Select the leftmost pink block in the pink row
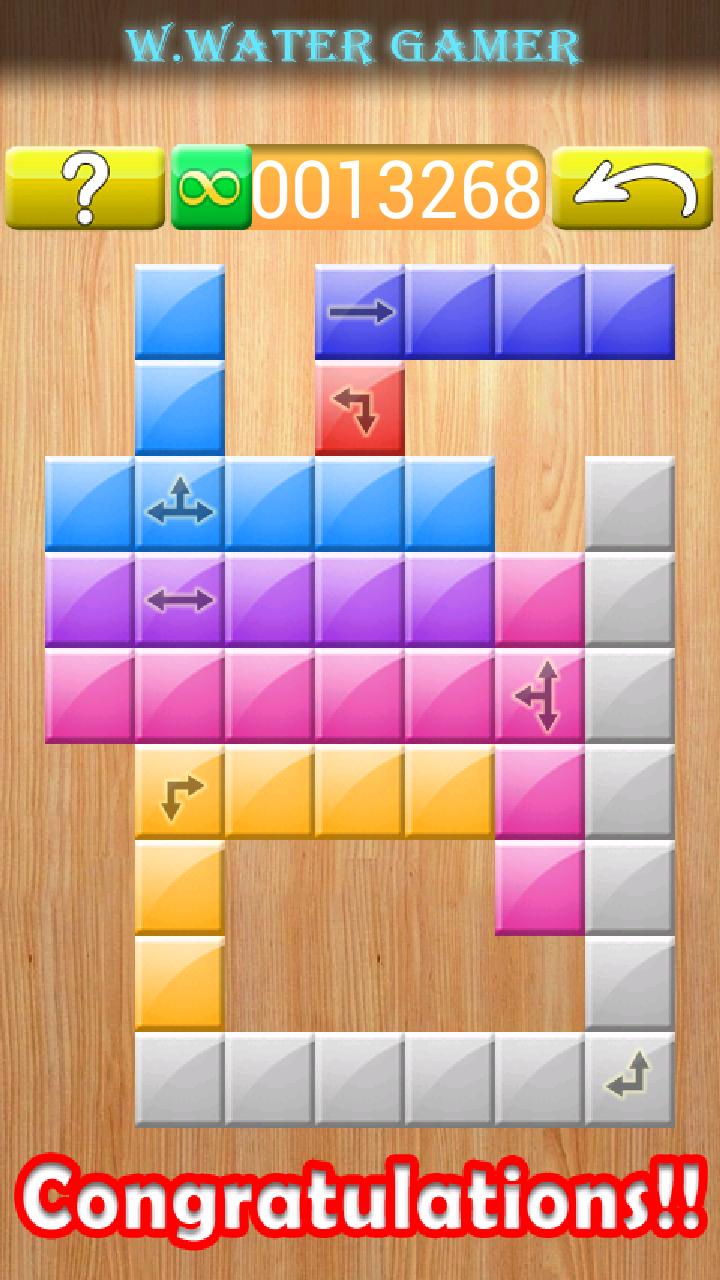This screenshot has height=1280, width=720. click(x=90, y=695)
